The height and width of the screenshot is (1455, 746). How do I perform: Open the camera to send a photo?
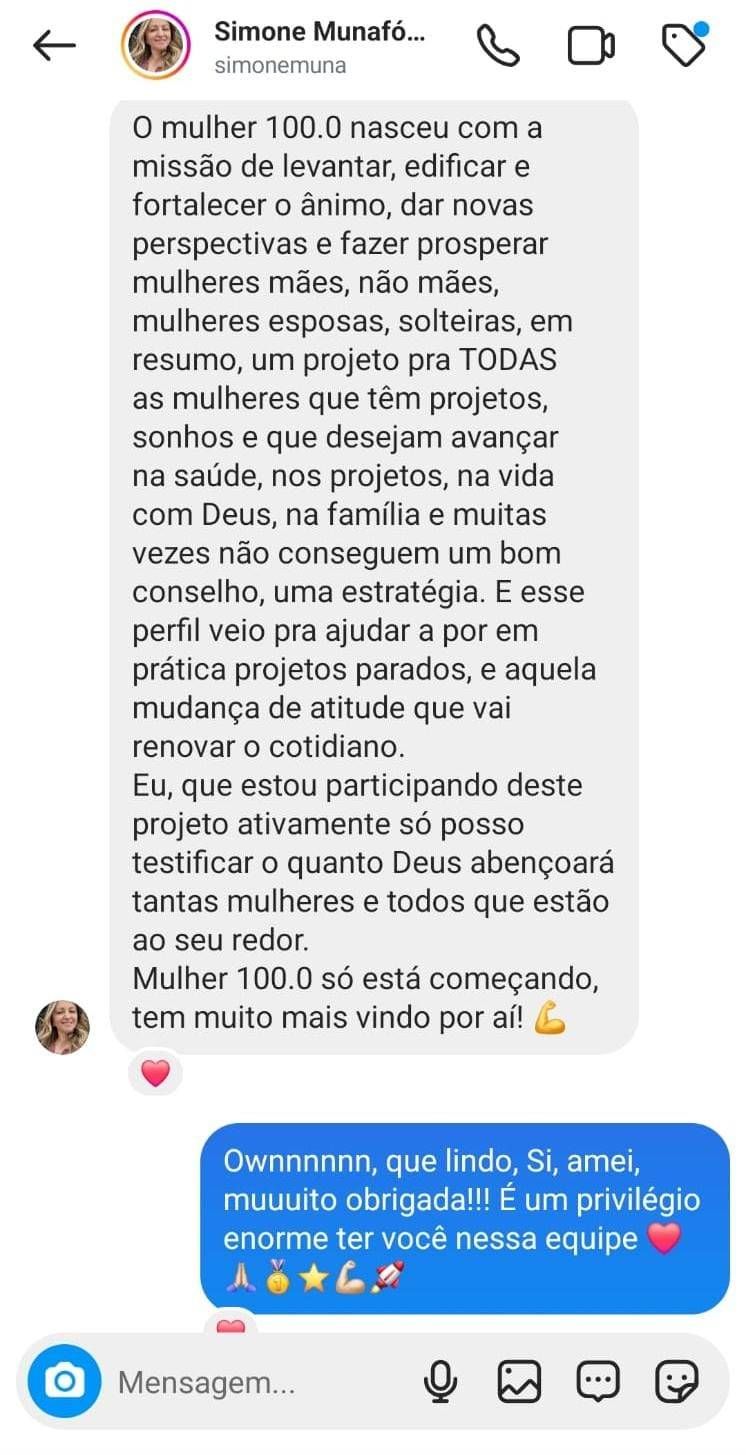click(x=65, y=1382)
